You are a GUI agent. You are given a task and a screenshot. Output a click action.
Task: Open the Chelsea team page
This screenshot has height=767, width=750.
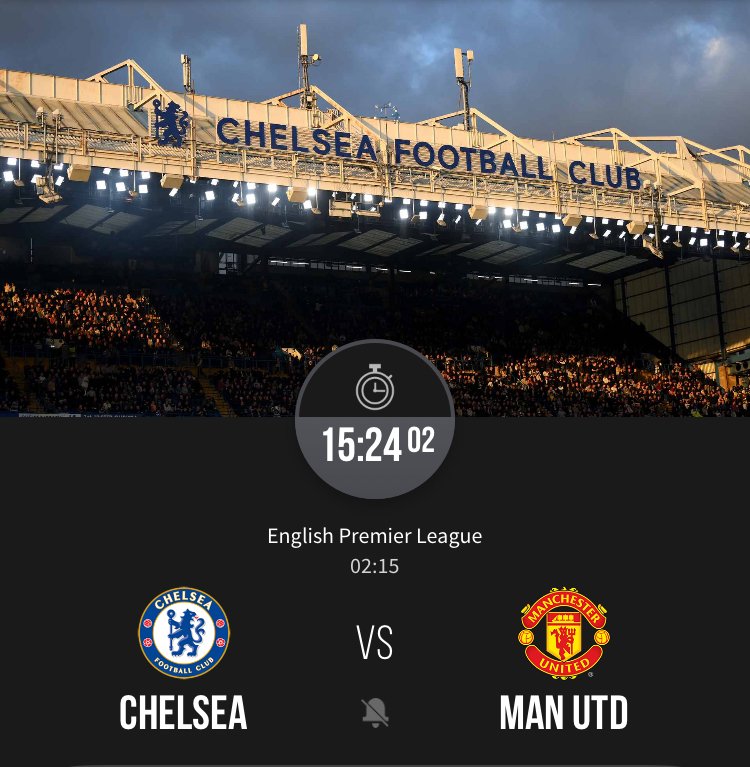(x=183, y=634)
